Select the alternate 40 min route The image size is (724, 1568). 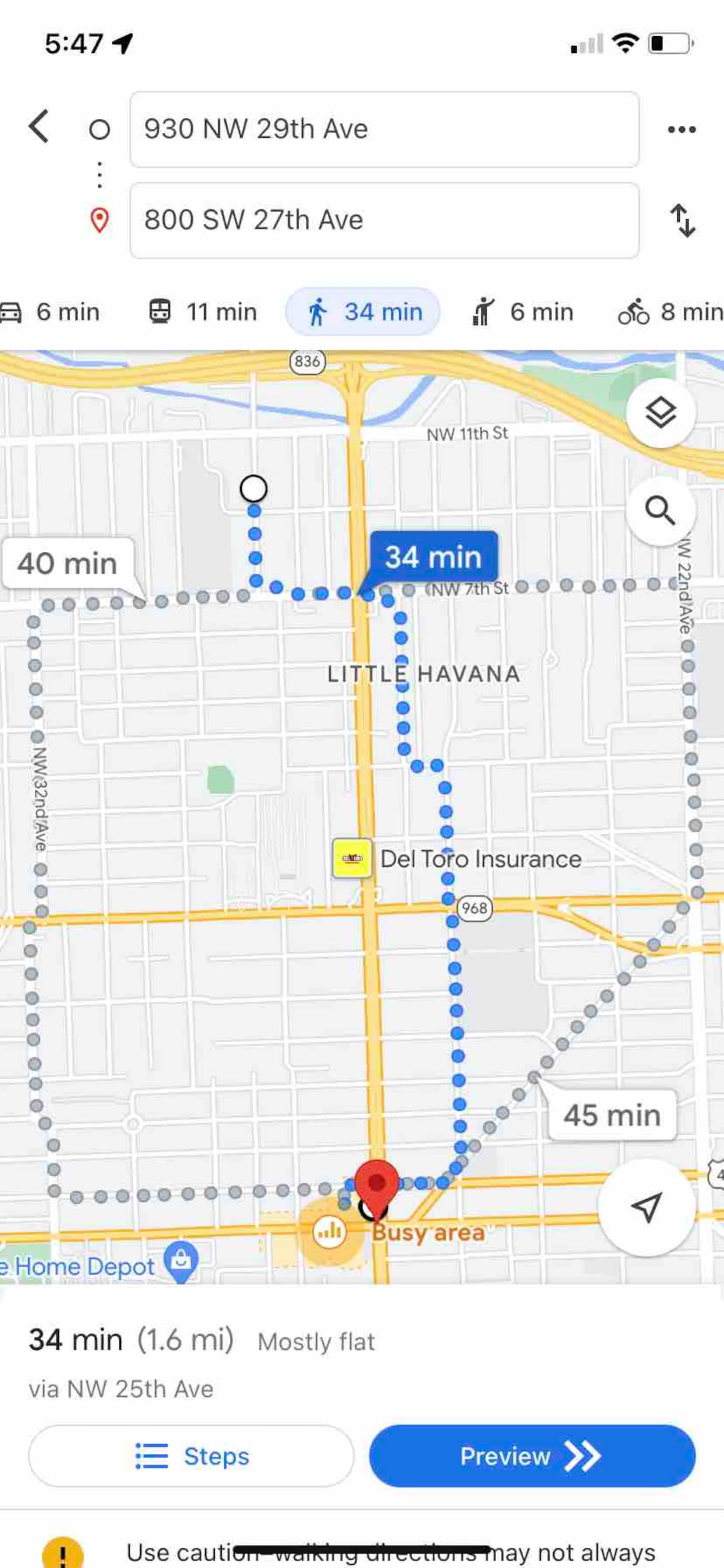67,563
